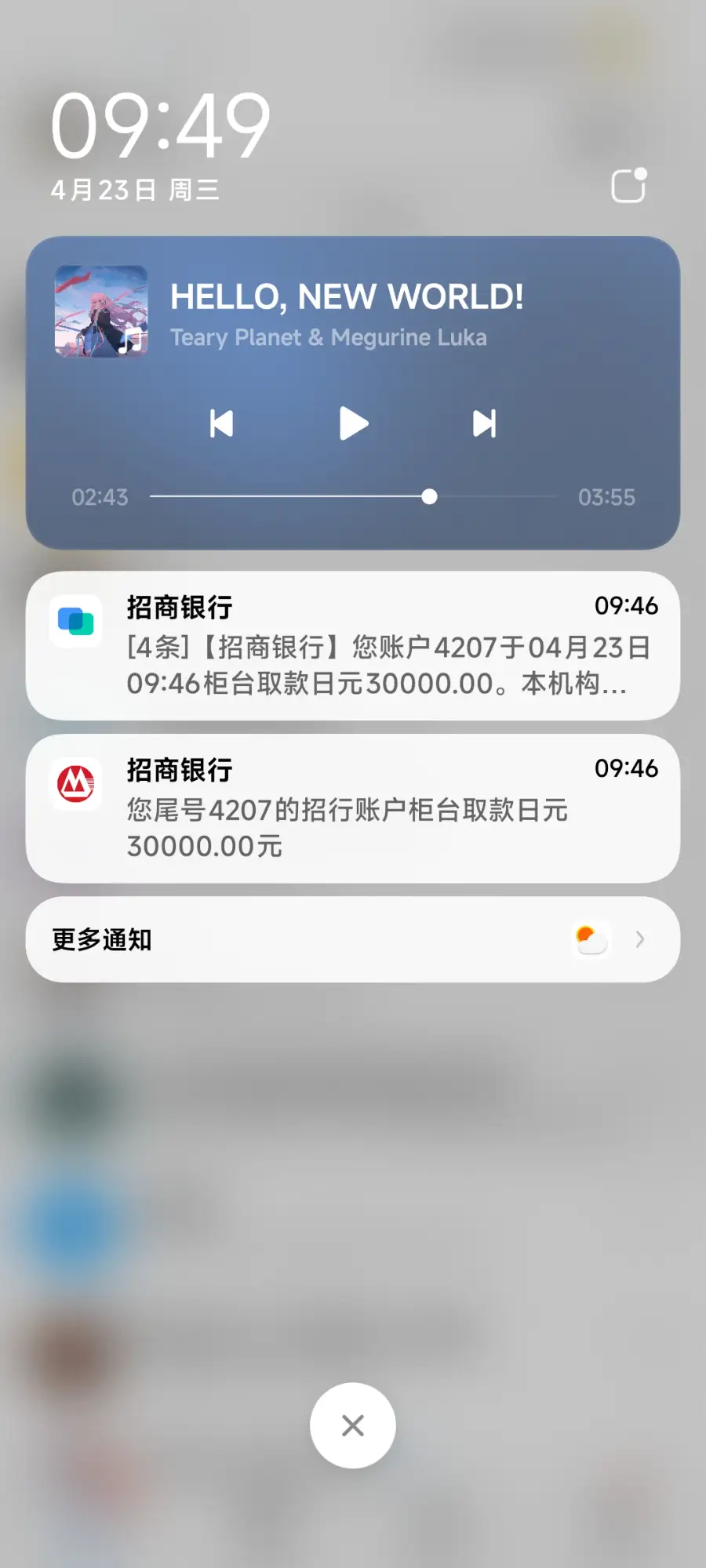Skip to the next track

[x=484, y=424]
